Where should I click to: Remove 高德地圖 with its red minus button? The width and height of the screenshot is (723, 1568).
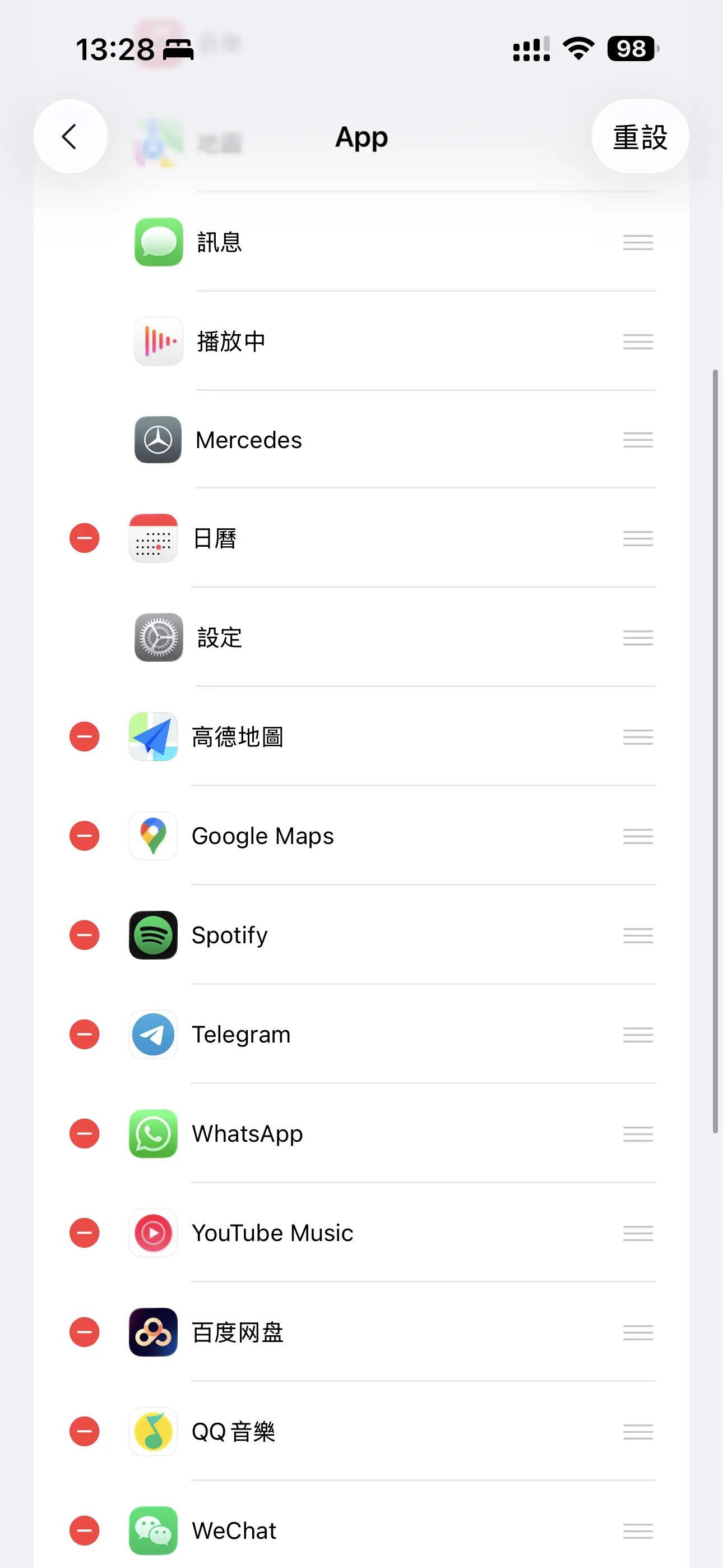click(x=85, y=736)
